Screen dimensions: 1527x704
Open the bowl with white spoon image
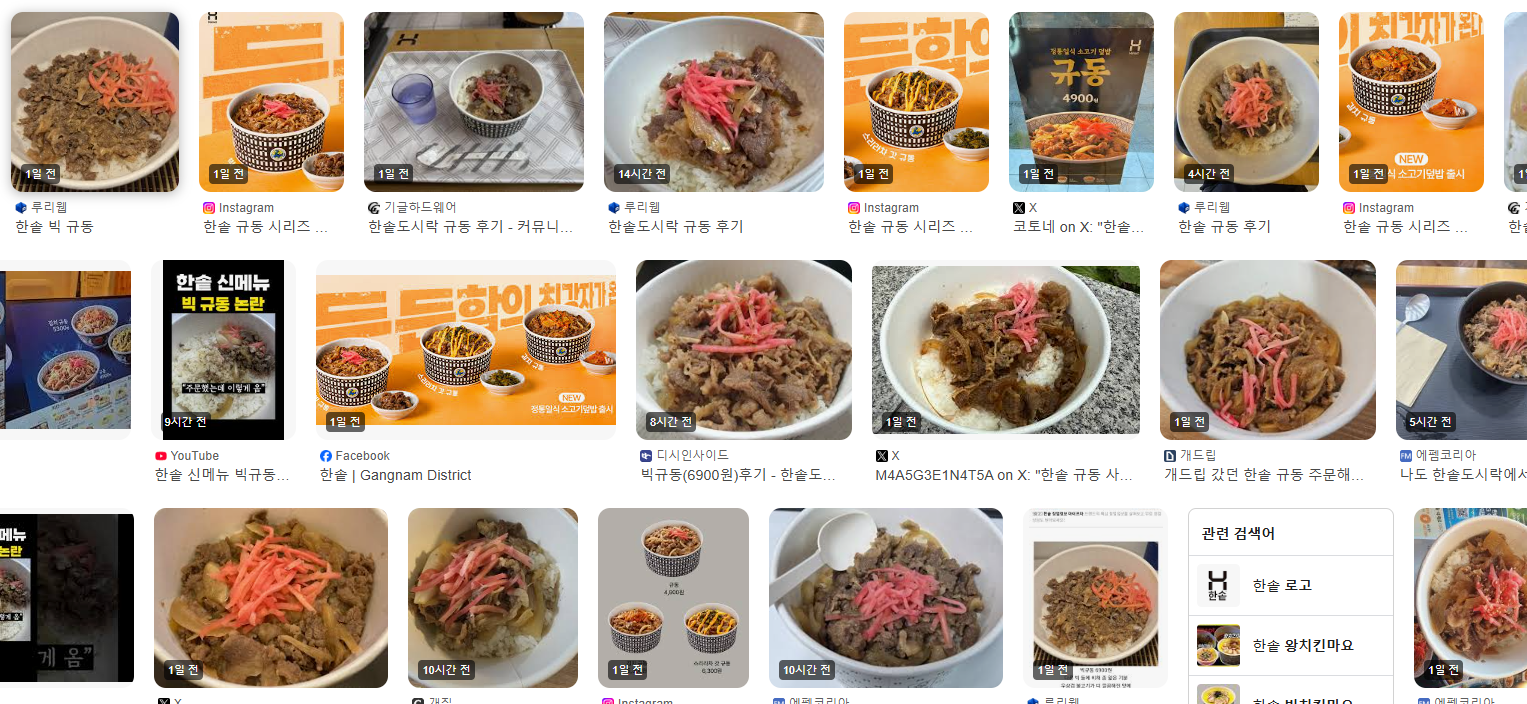point(885,597)
